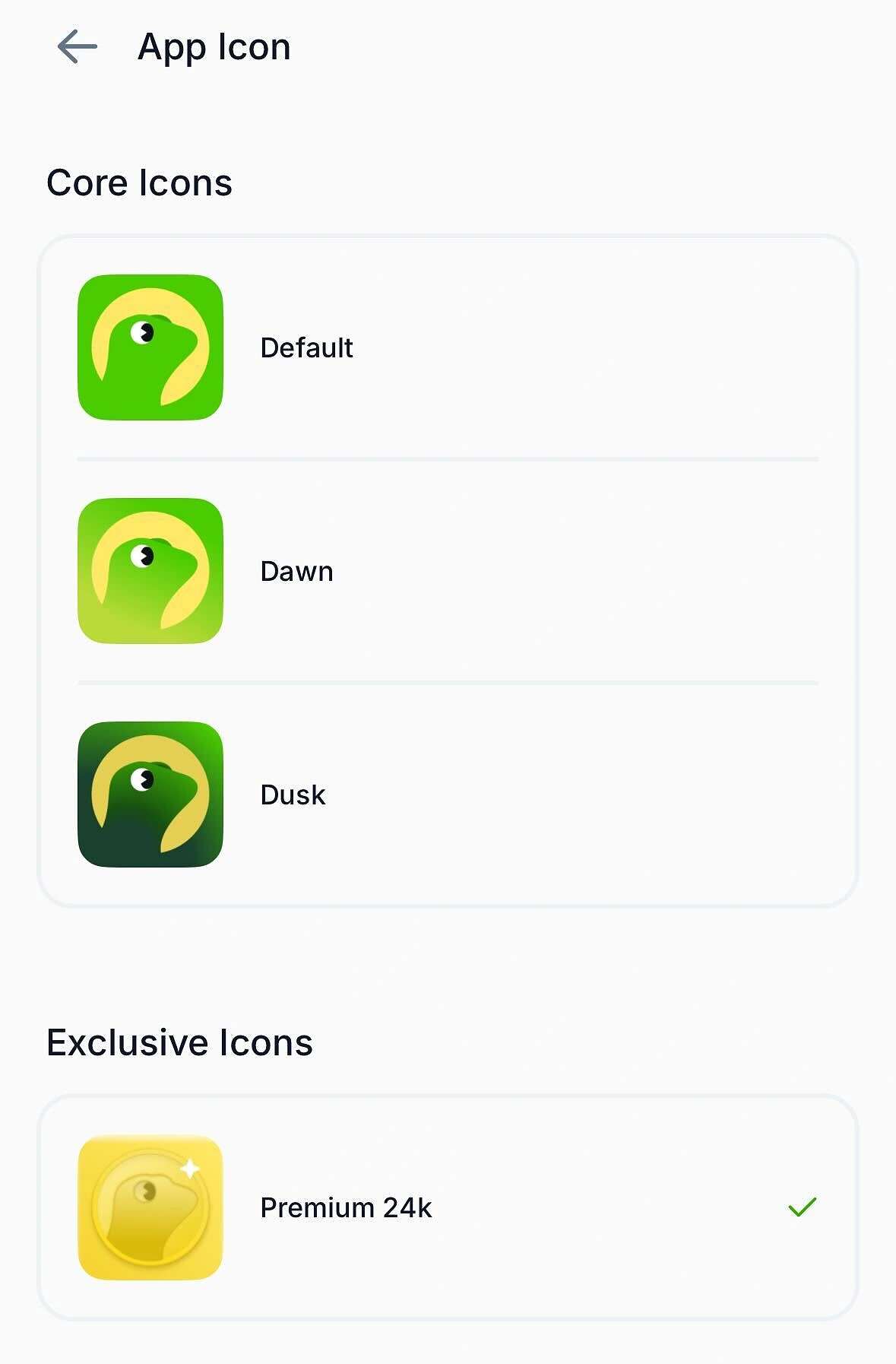Click the Premium 24k label text
This screenshot has width=896, height=1364.
(347, 1208)
